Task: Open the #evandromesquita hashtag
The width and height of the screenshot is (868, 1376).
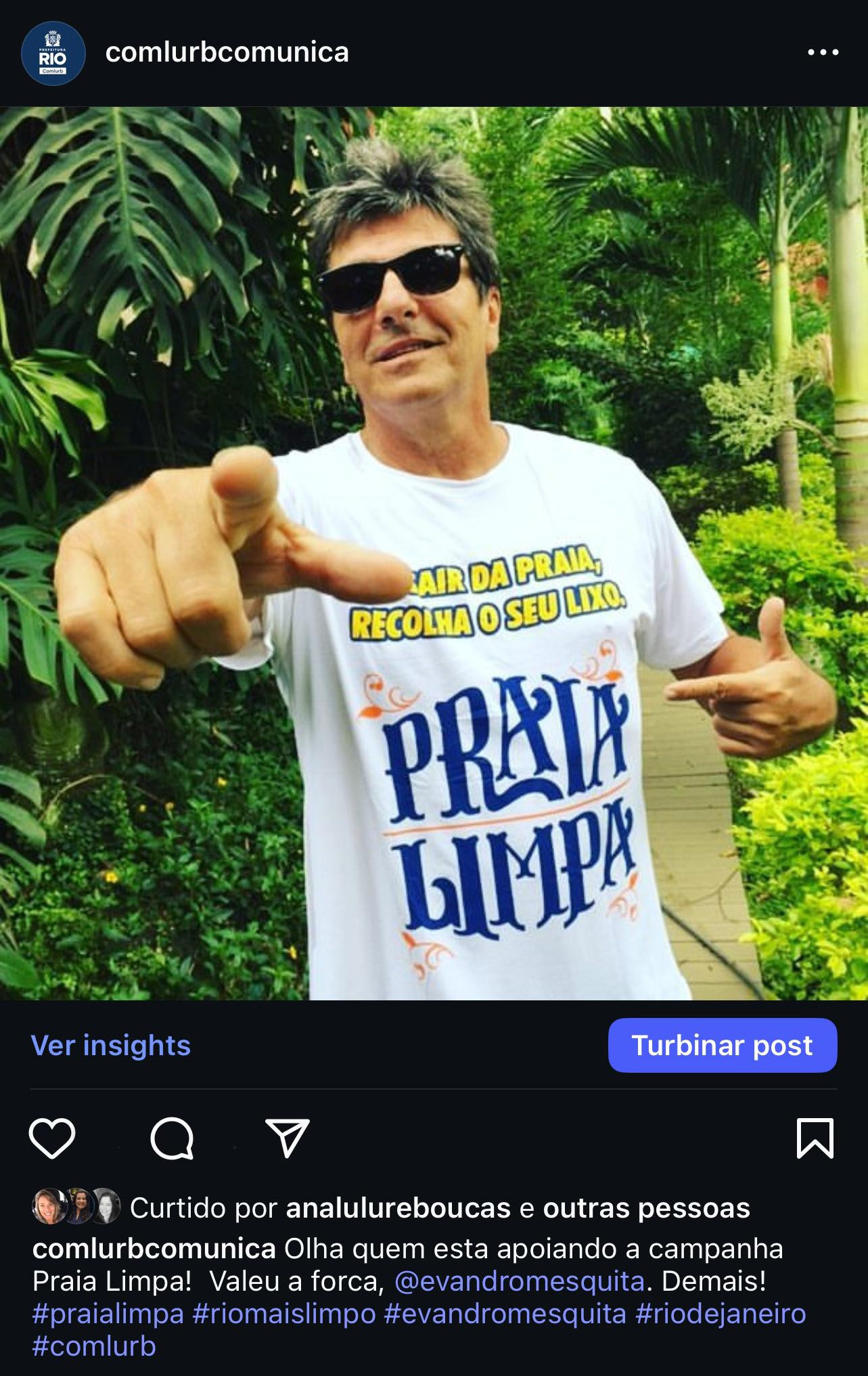Action: pos(505,1314)
